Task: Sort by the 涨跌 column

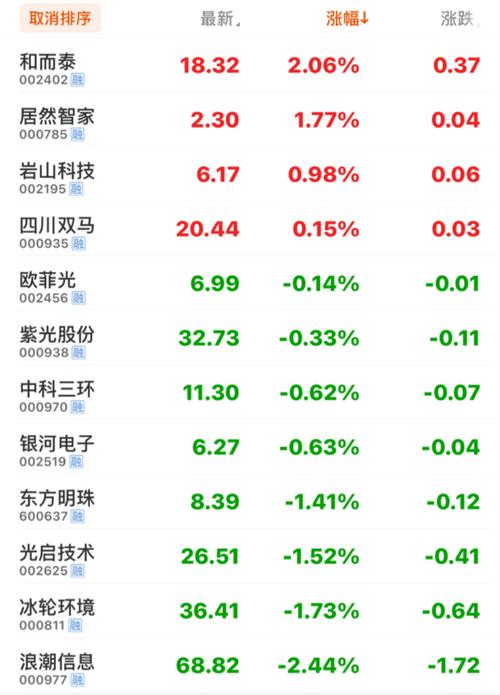Action: coord(459,19)
